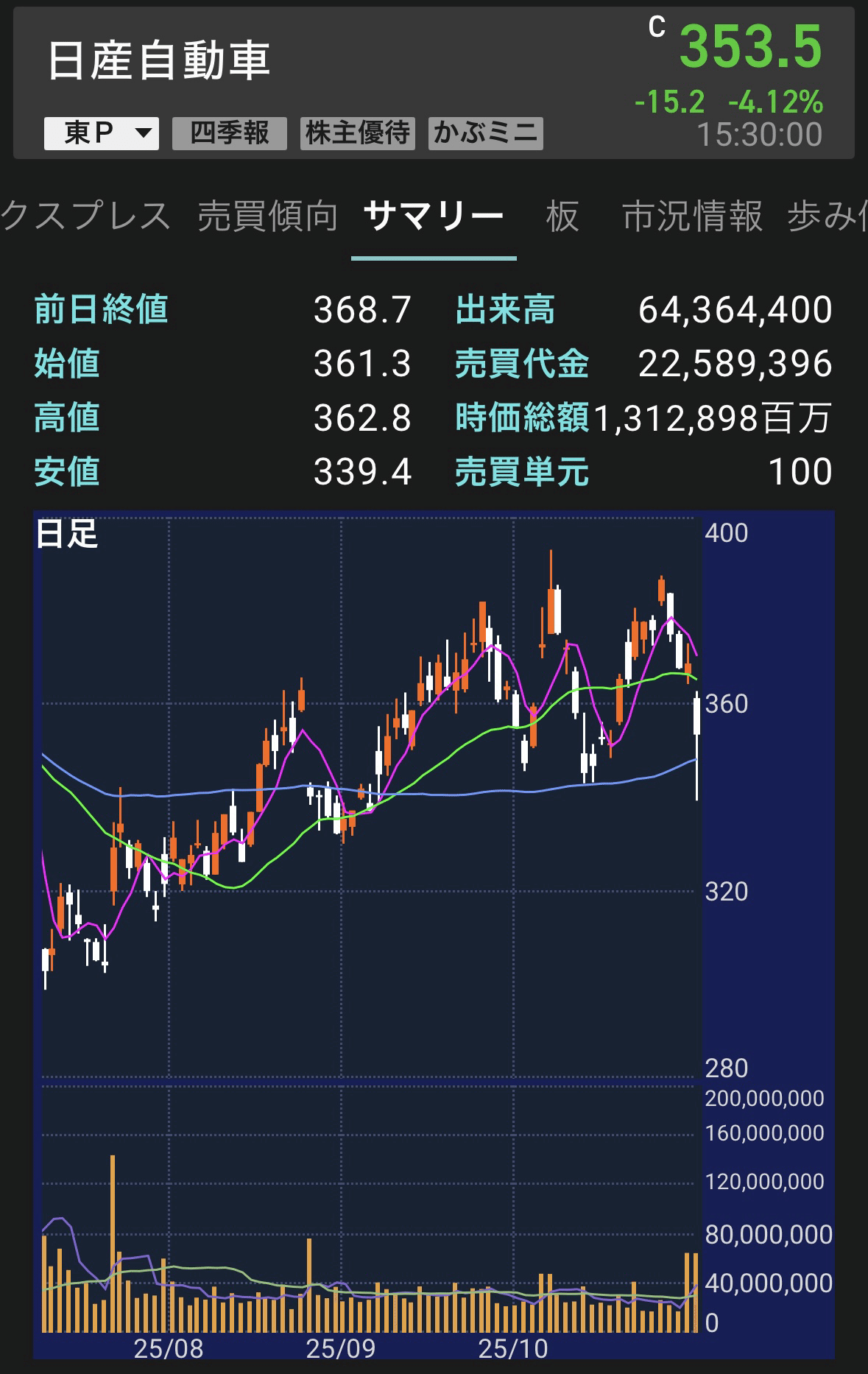Click the 時価総額 market cap figure

click(x=711, y=418)
